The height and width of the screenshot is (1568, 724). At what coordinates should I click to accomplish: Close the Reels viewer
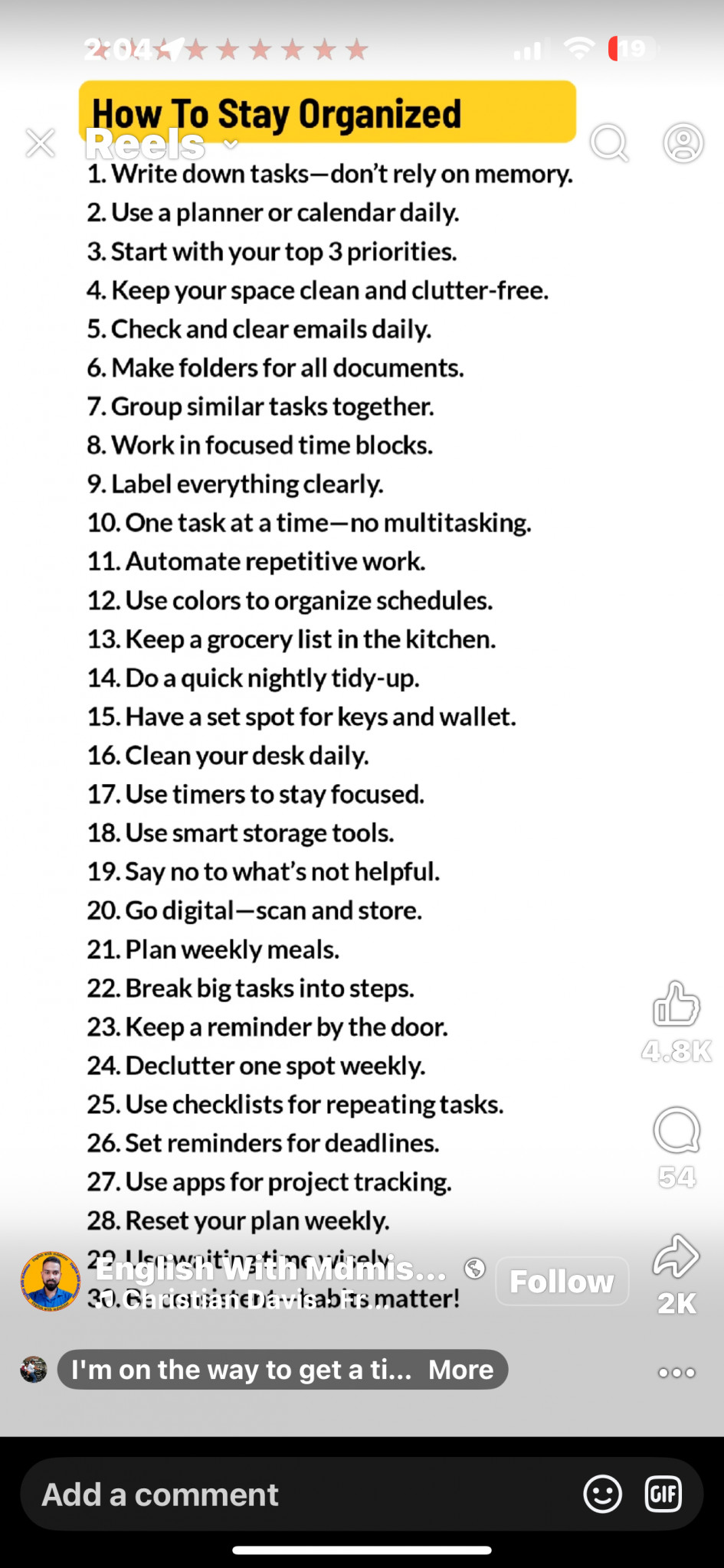click(40, 143)
